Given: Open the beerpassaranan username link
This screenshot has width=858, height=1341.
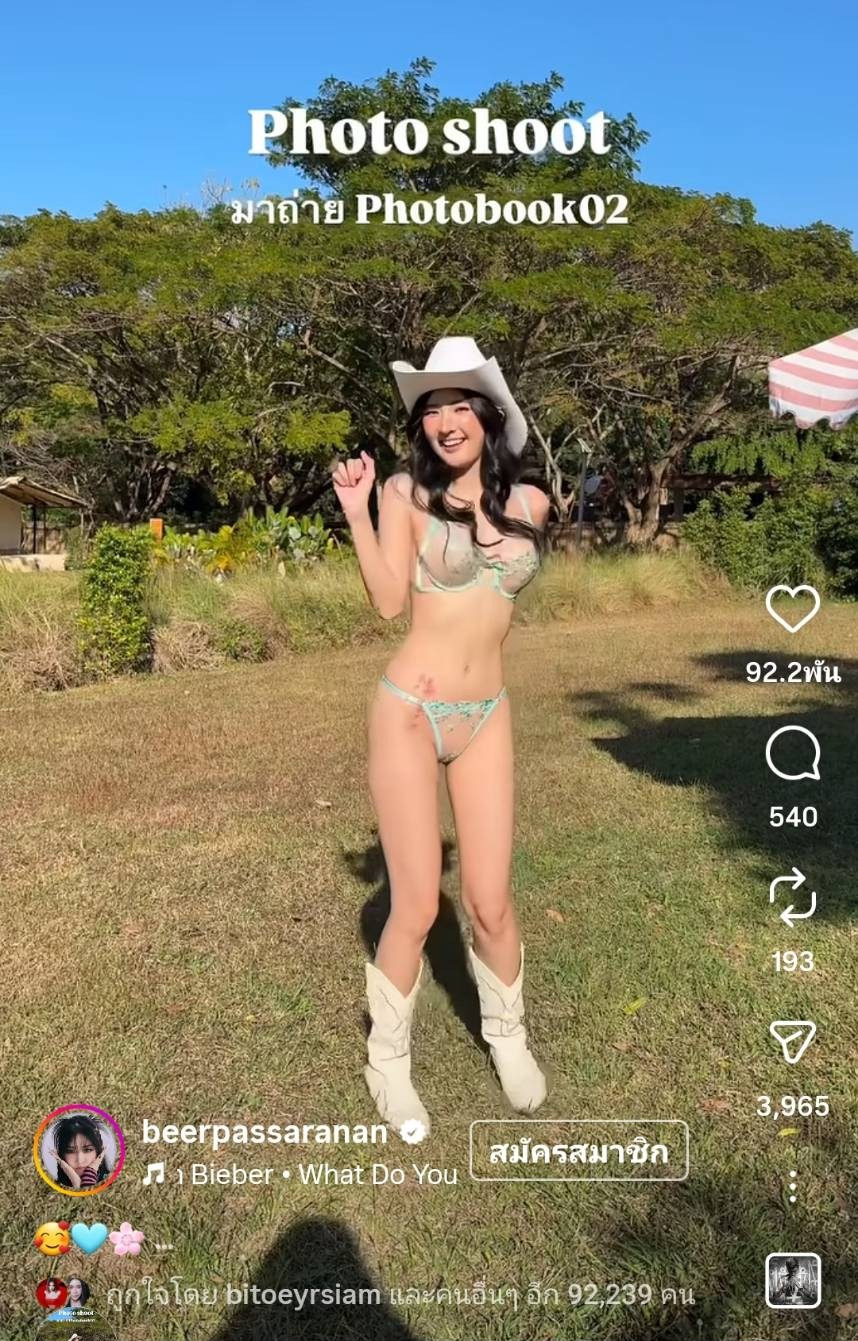Looking at the screenshot, I should pyautogui.click(x=264, y=1131).
